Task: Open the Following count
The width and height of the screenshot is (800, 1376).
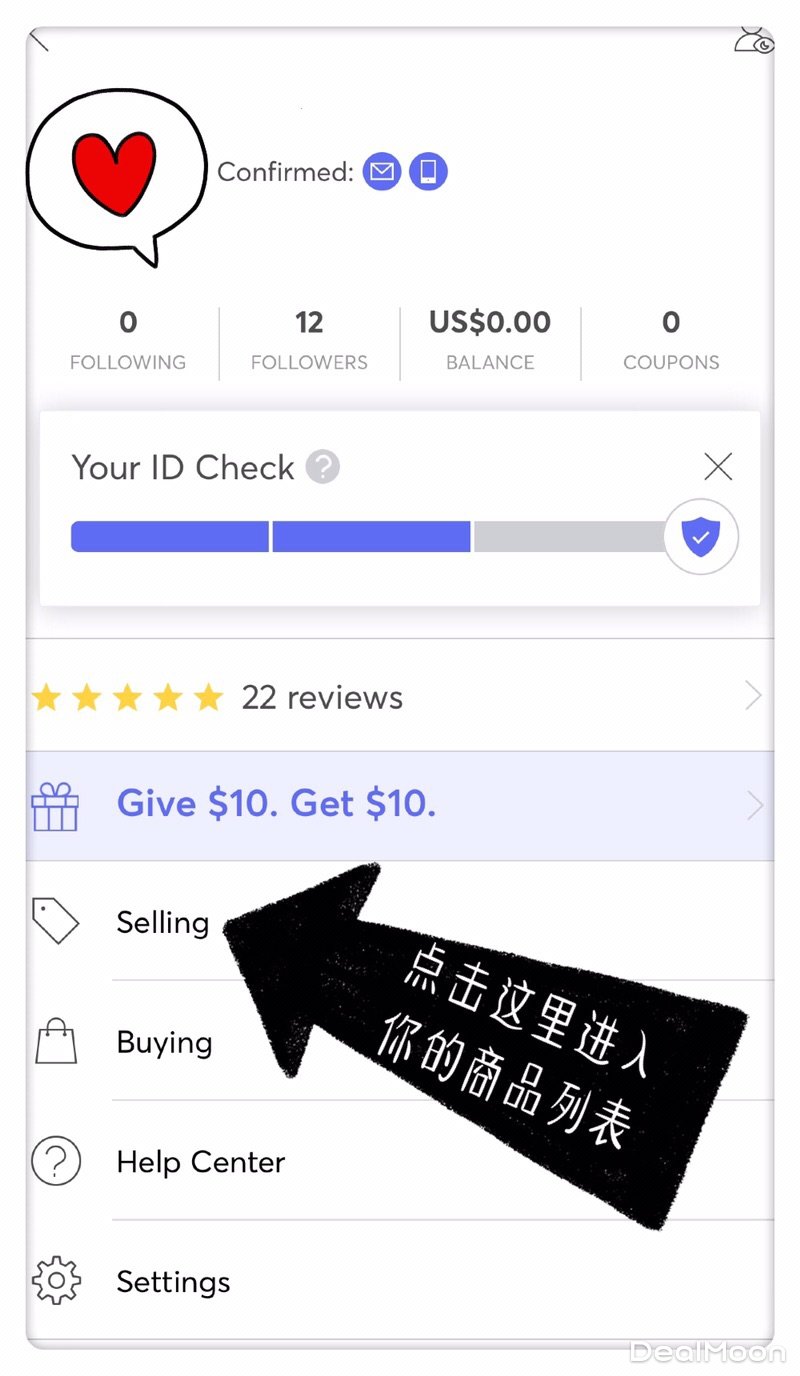Action: coord(128,340)
